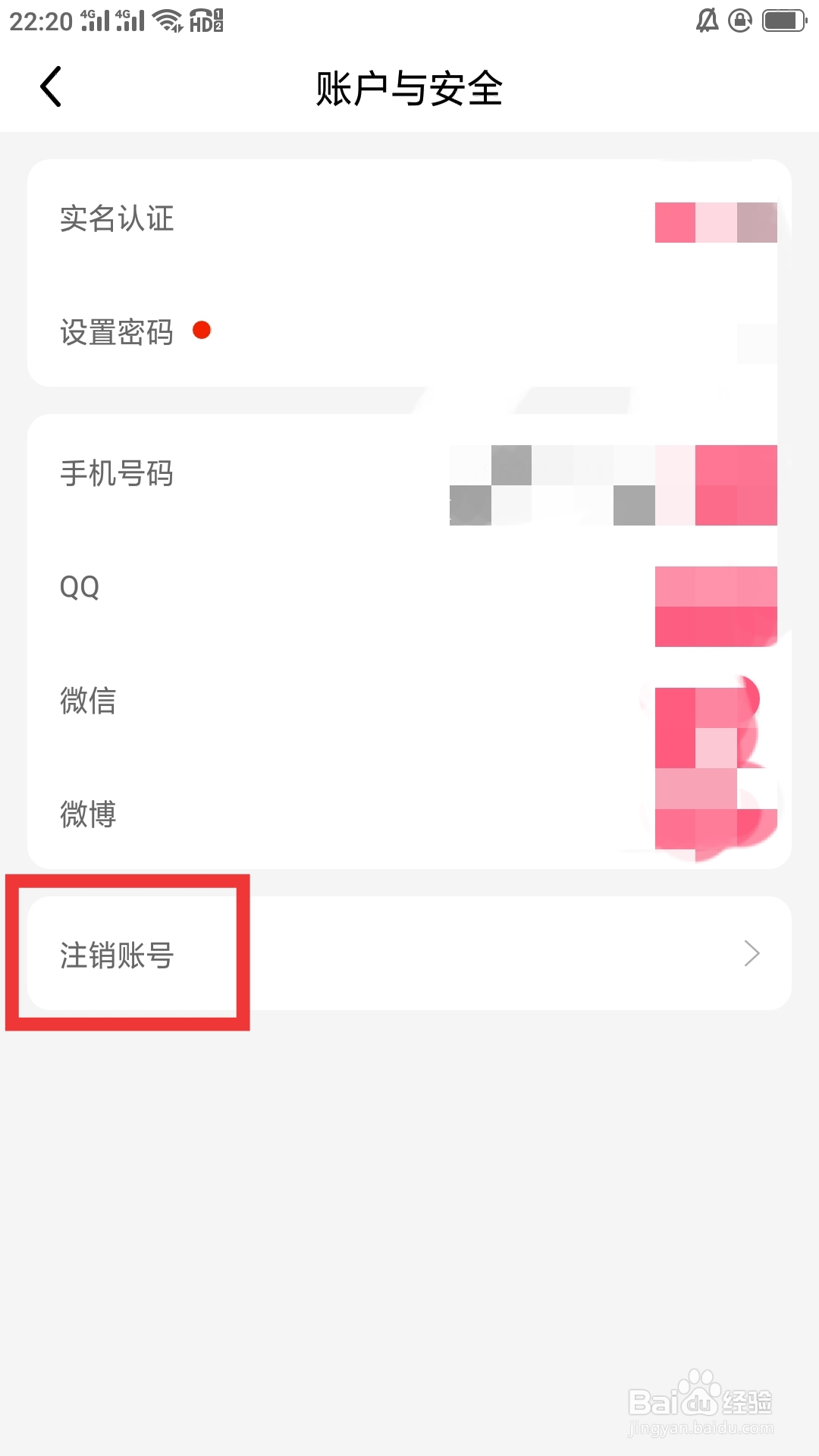Viewport: 819px width, 1456px height.
Task: Tap the dual-SIM card icon in status bar
Action: click(219, 21)
